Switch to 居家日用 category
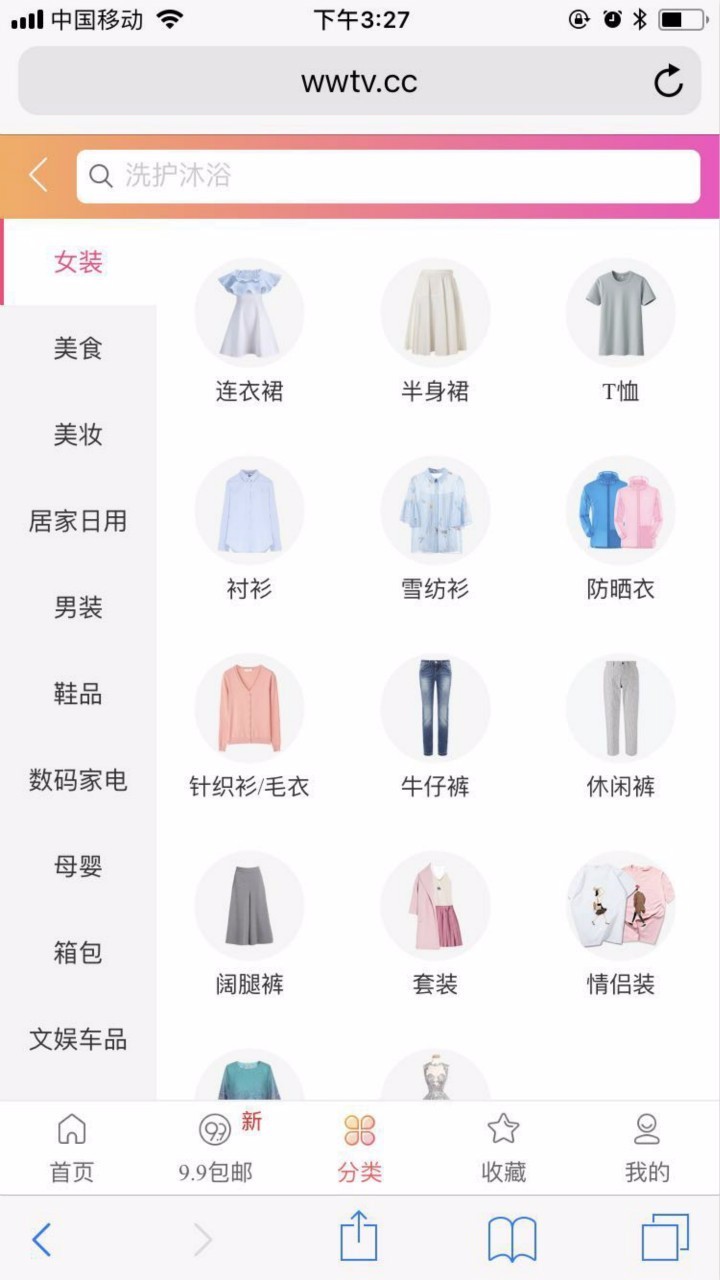The height and width of the screenshot is (1280, 720). click(78, 521)
